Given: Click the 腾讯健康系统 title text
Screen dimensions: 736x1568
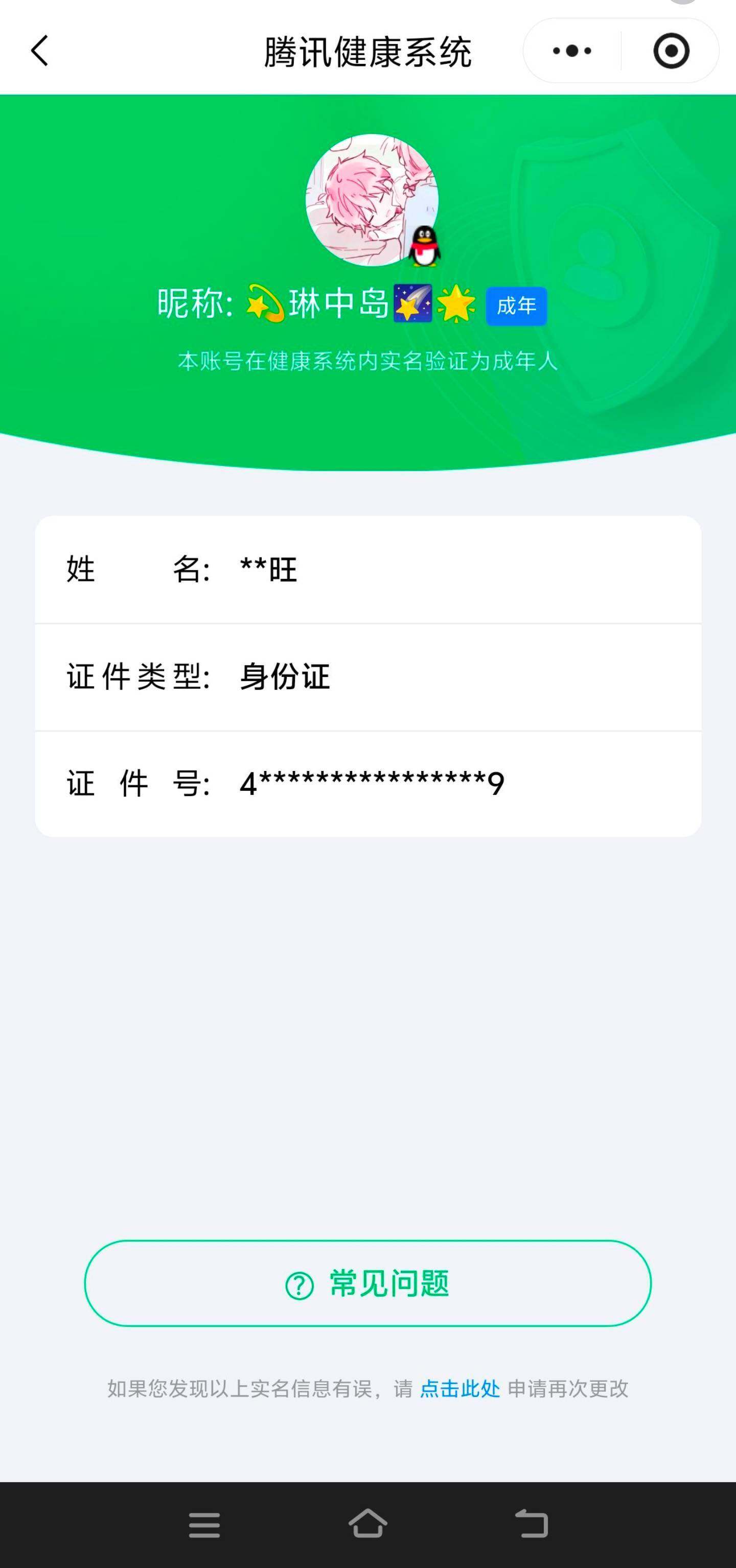Looking at the screenshot, I should pyautogui.click(x=367, y=52).
